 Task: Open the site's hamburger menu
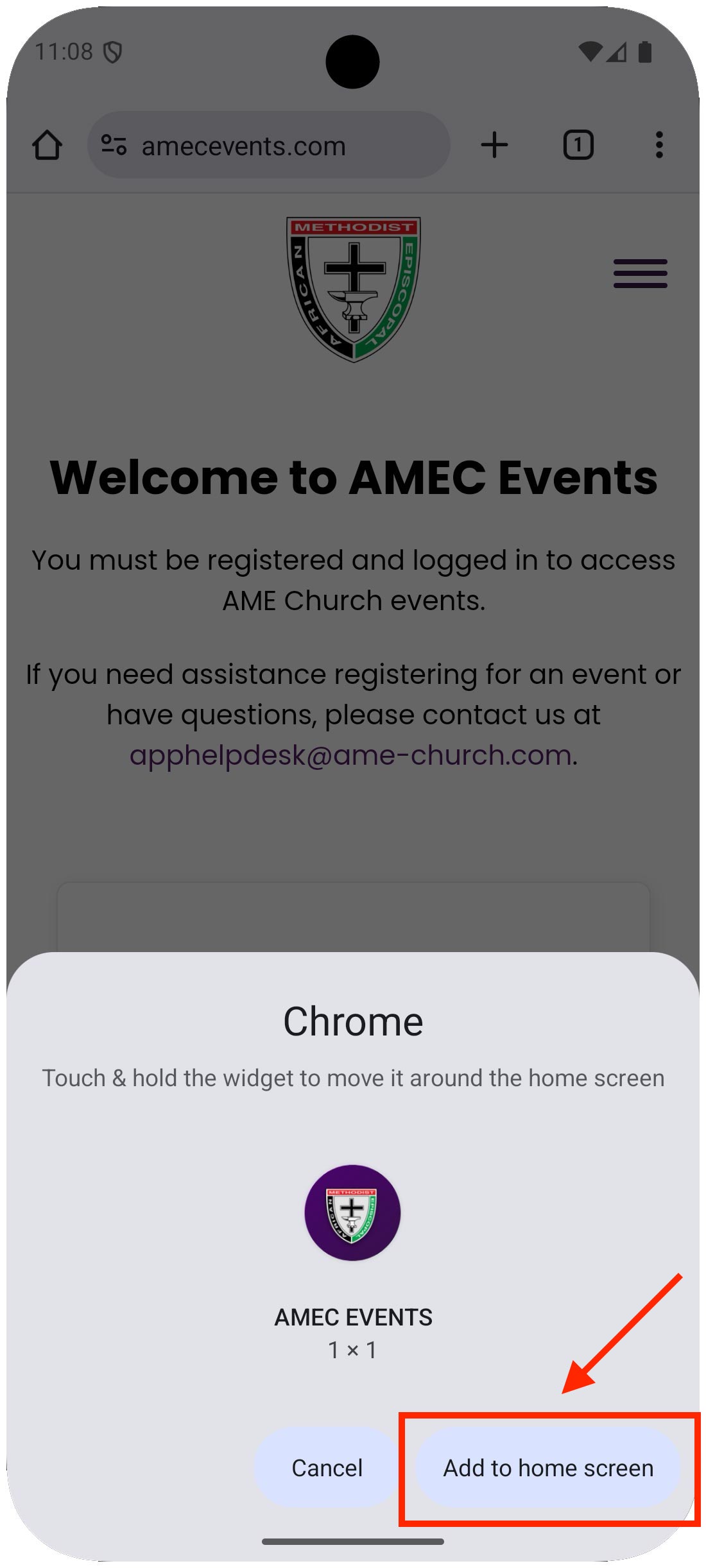pos(640,274)
